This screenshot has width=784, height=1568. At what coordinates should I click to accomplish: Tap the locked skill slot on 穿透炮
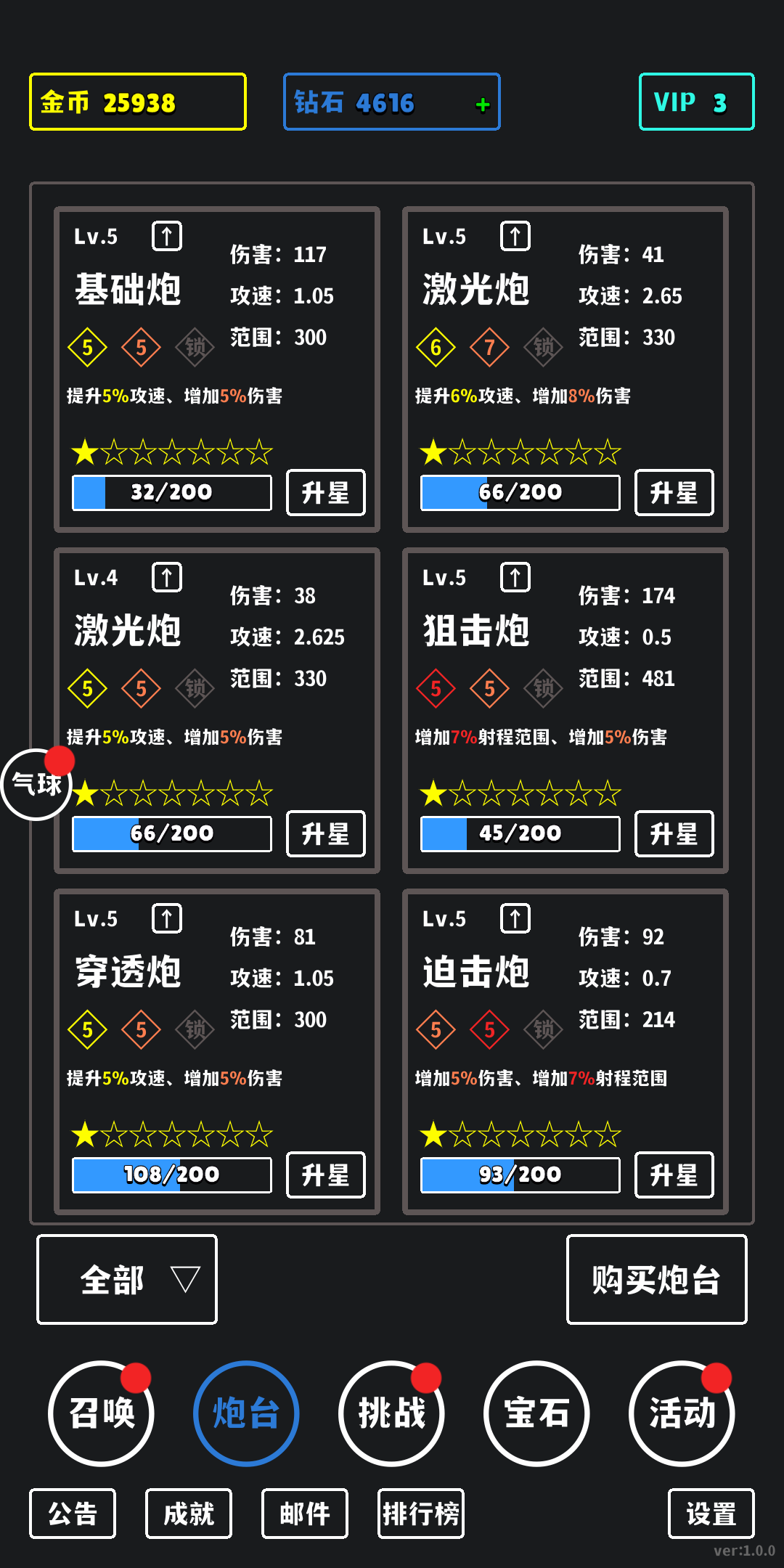pos(195,1029)
